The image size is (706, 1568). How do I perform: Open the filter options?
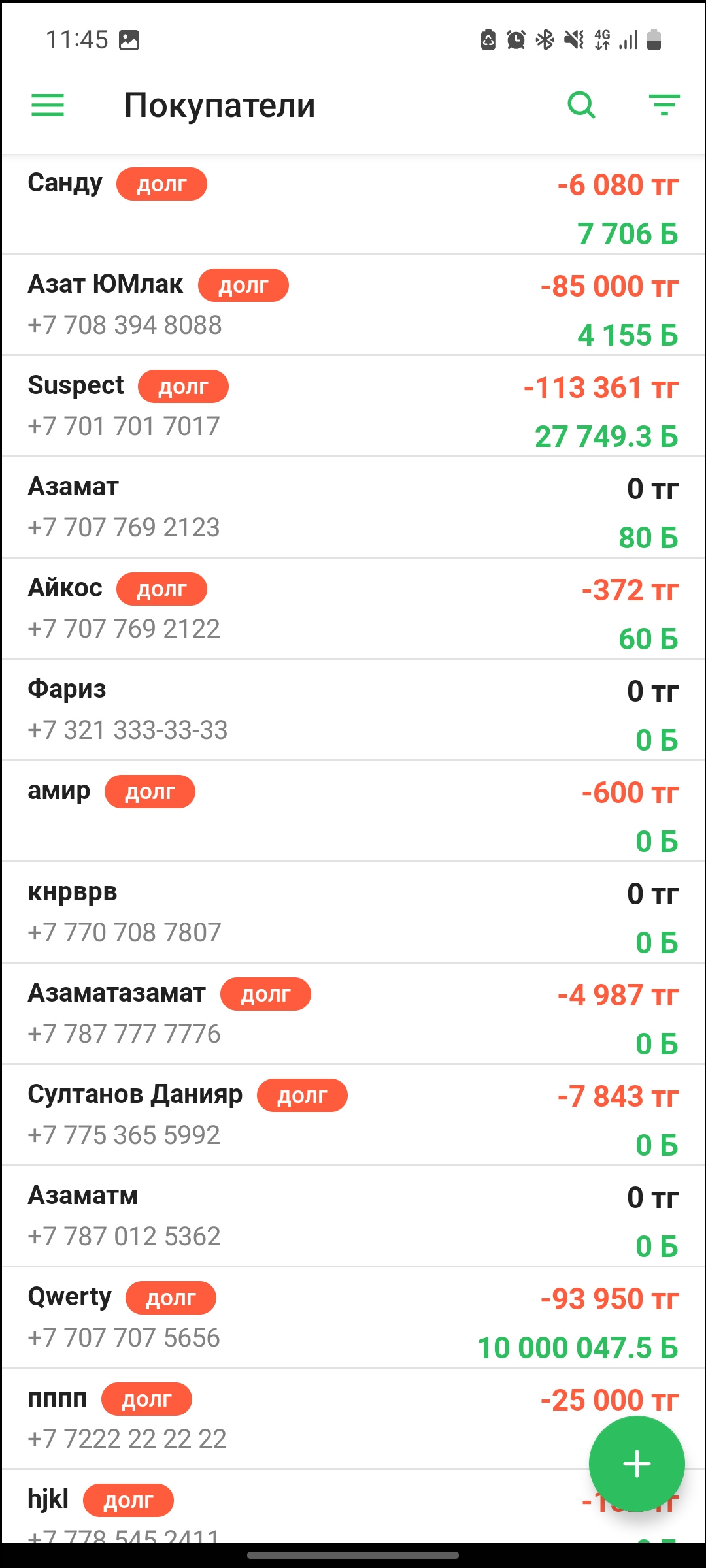(x=664, y=105)
